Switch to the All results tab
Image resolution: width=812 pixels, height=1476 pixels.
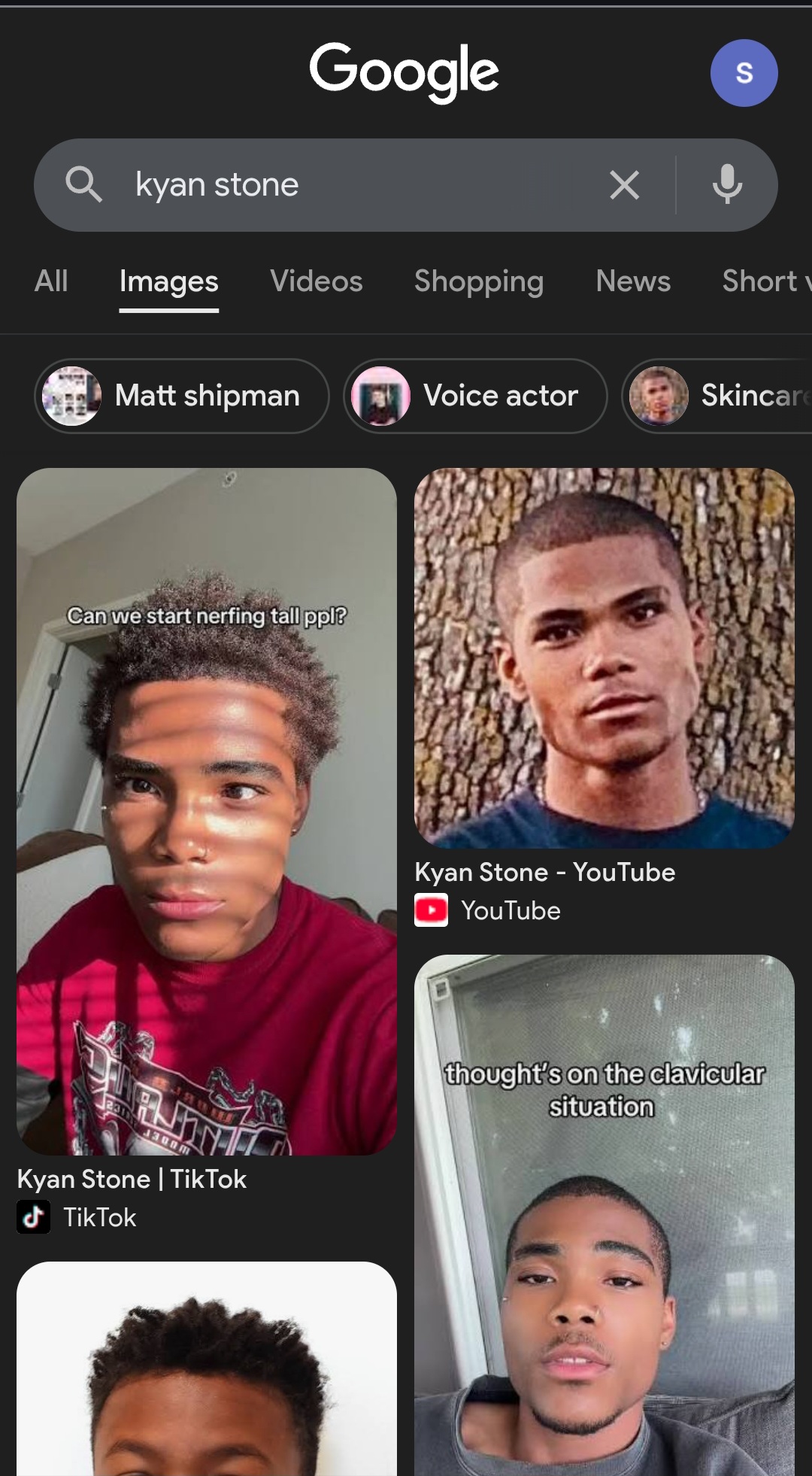pyautogui.click(x=51, y=281)
